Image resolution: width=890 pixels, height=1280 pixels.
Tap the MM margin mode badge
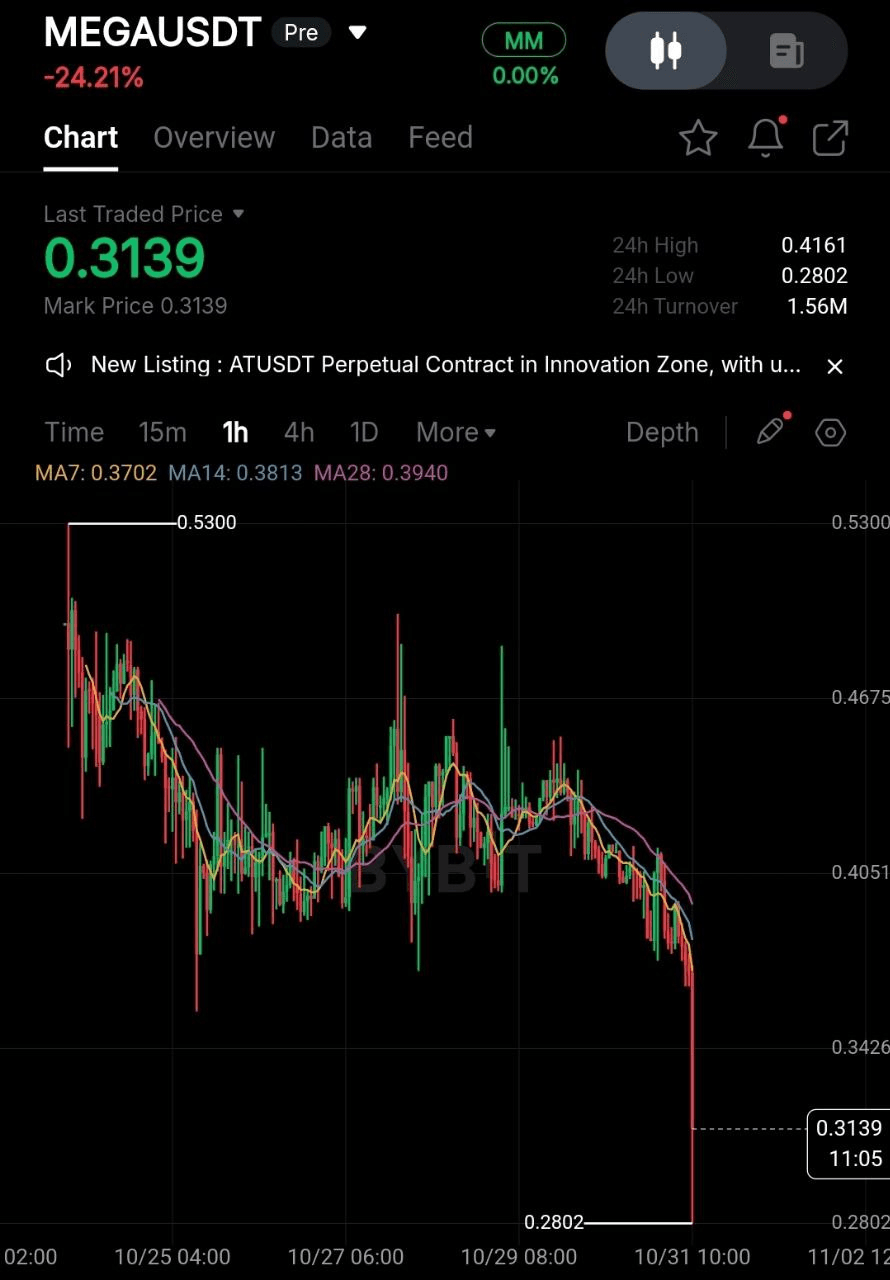(524, 41)
